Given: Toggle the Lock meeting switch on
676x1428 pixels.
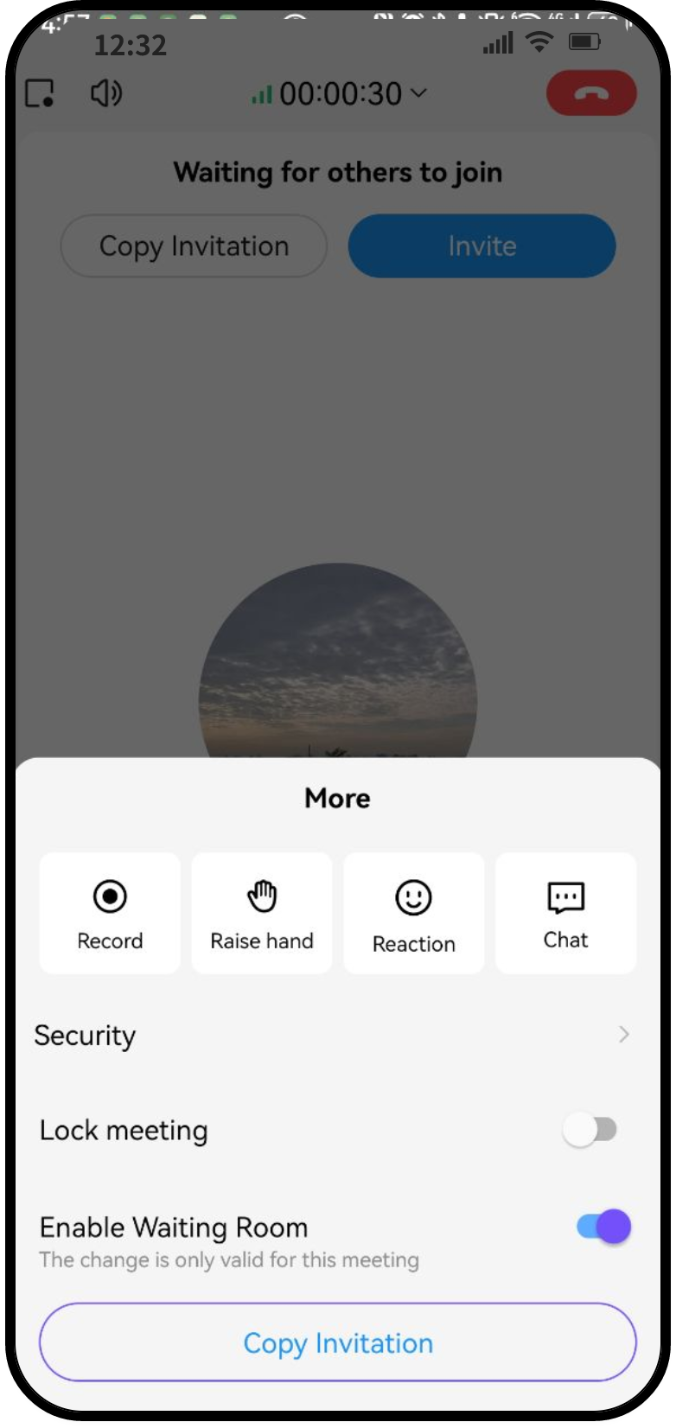Looking at the screenshot, I should coord(591,1130).
